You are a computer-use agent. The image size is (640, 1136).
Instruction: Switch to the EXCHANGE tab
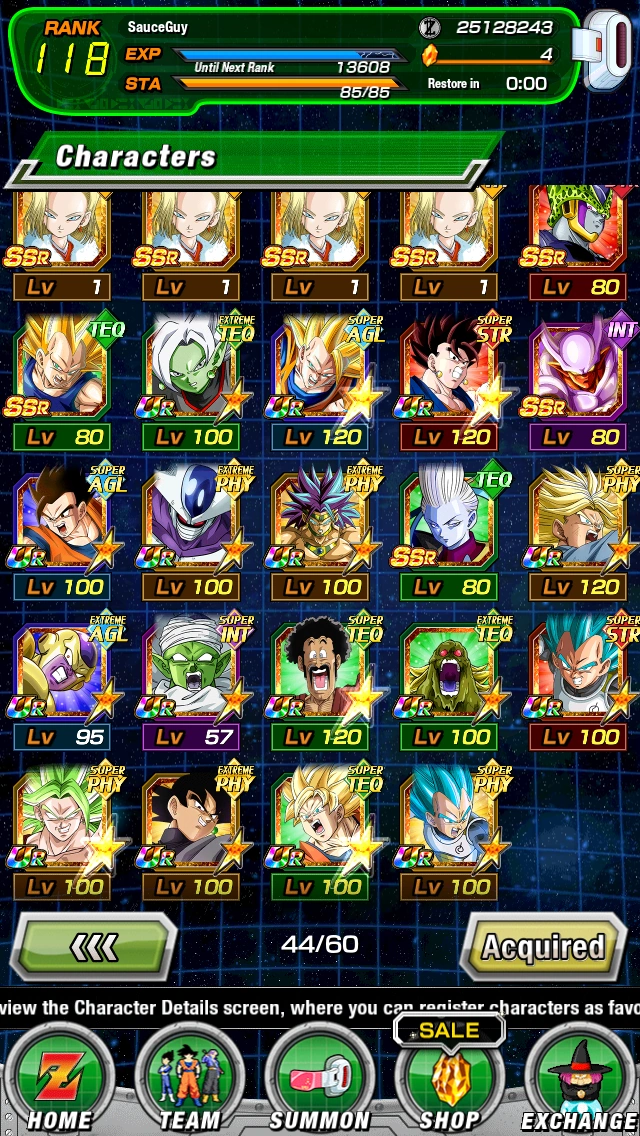pyautogui.click(x=579, y=1078)
